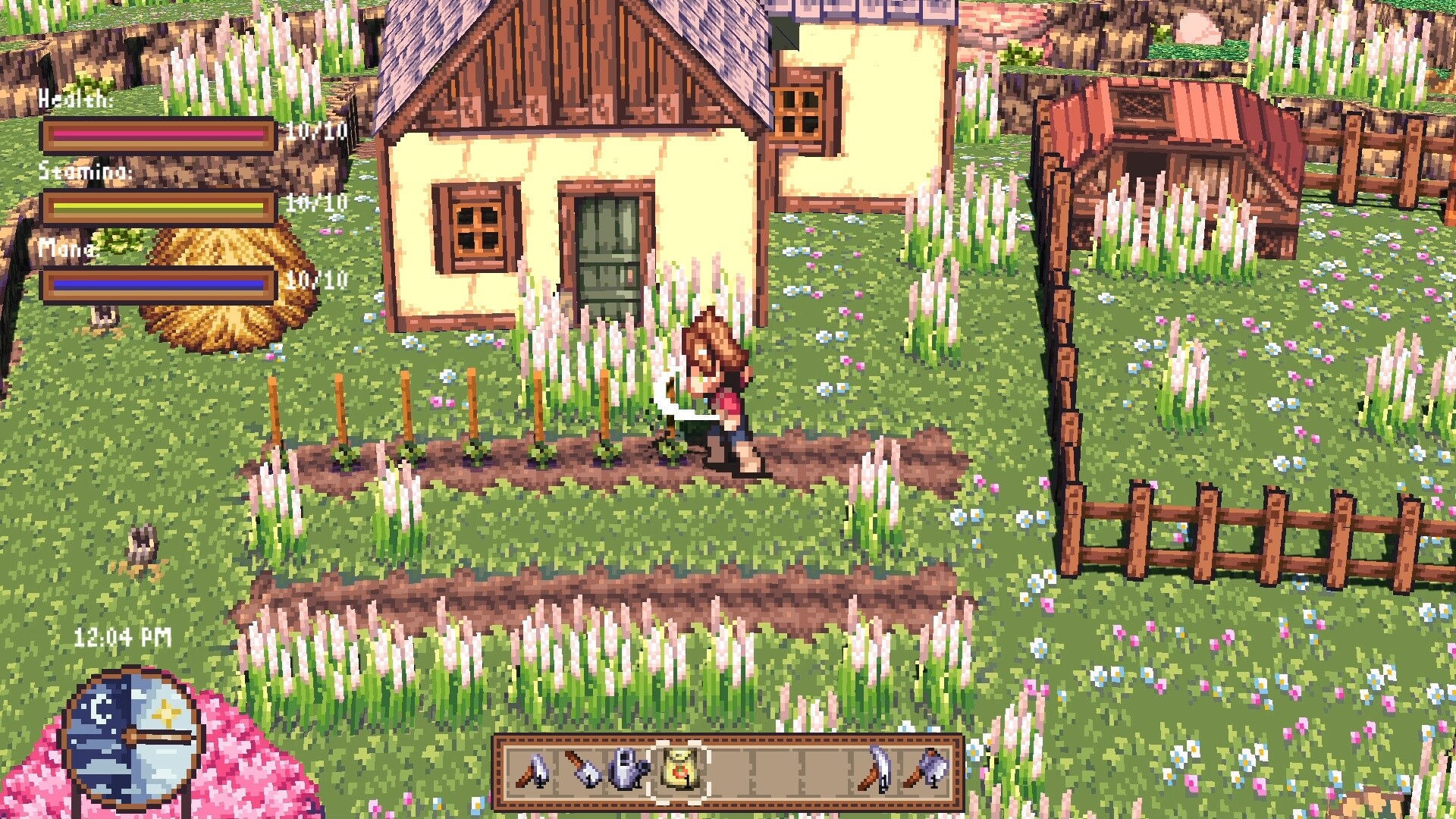Equip the sickle from the hotbar

pos(877,771)
